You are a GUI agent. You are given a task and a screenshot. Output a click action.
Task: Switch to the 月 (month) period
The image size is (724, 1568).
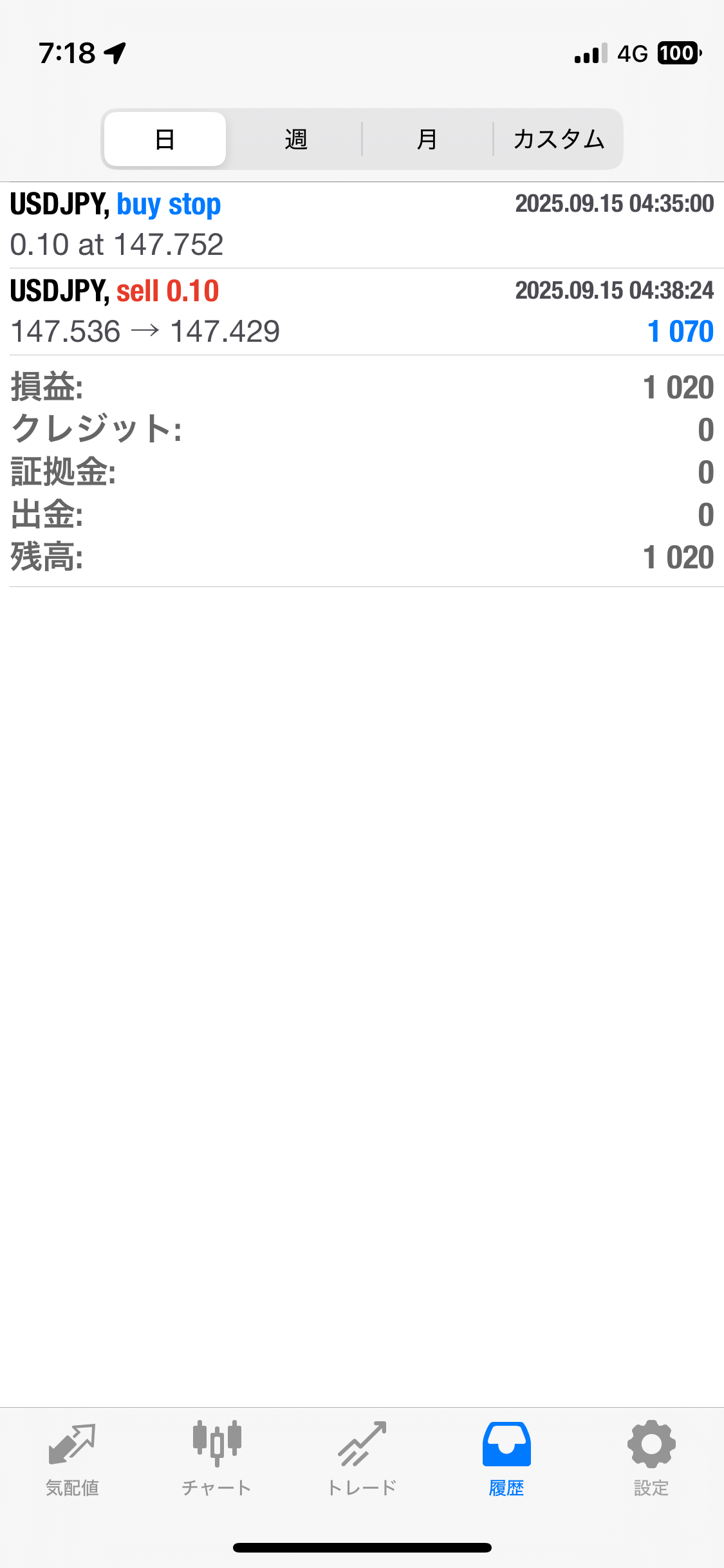(x=427, y=139)
